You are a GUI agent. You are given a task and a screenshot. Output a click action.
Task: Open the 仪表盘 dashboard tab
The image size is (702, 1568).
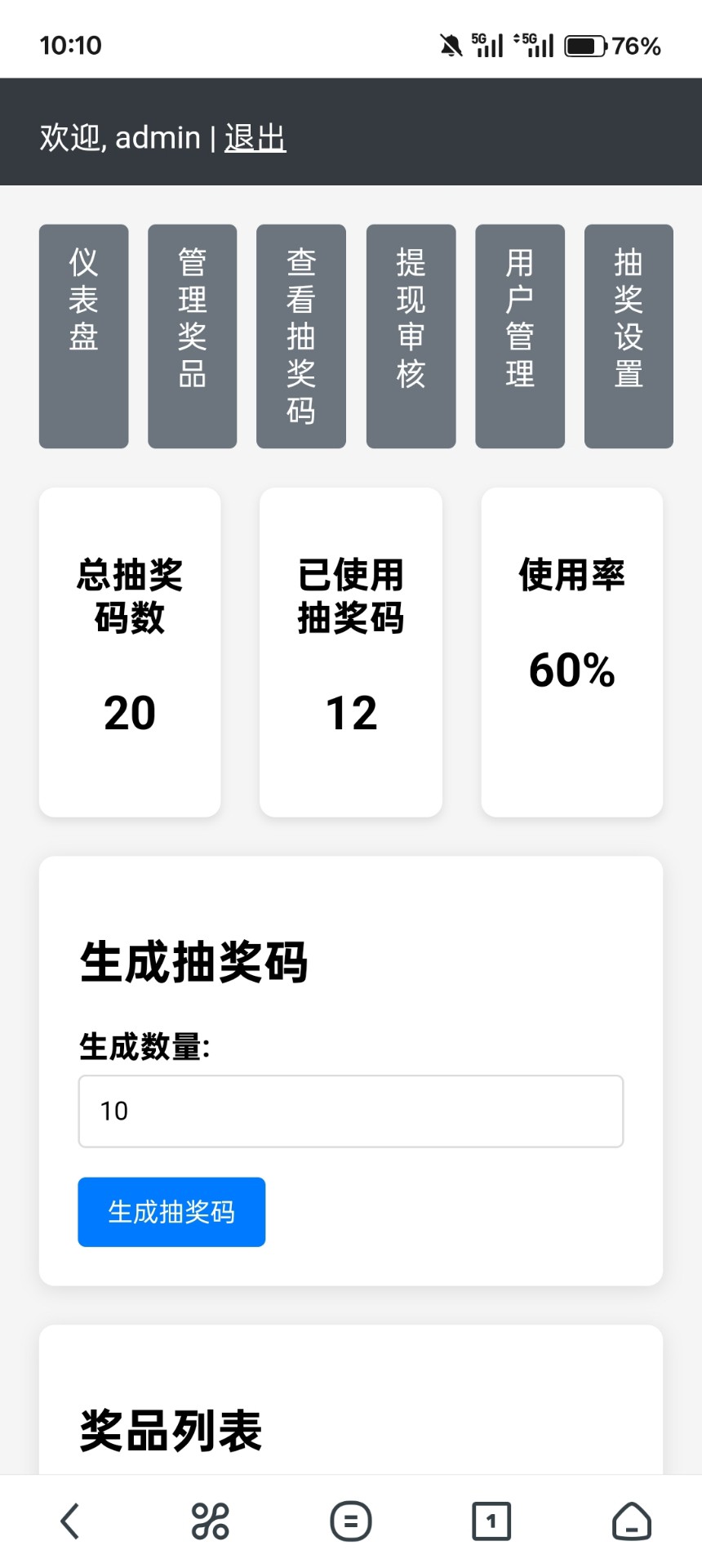[x=83, y=336]
